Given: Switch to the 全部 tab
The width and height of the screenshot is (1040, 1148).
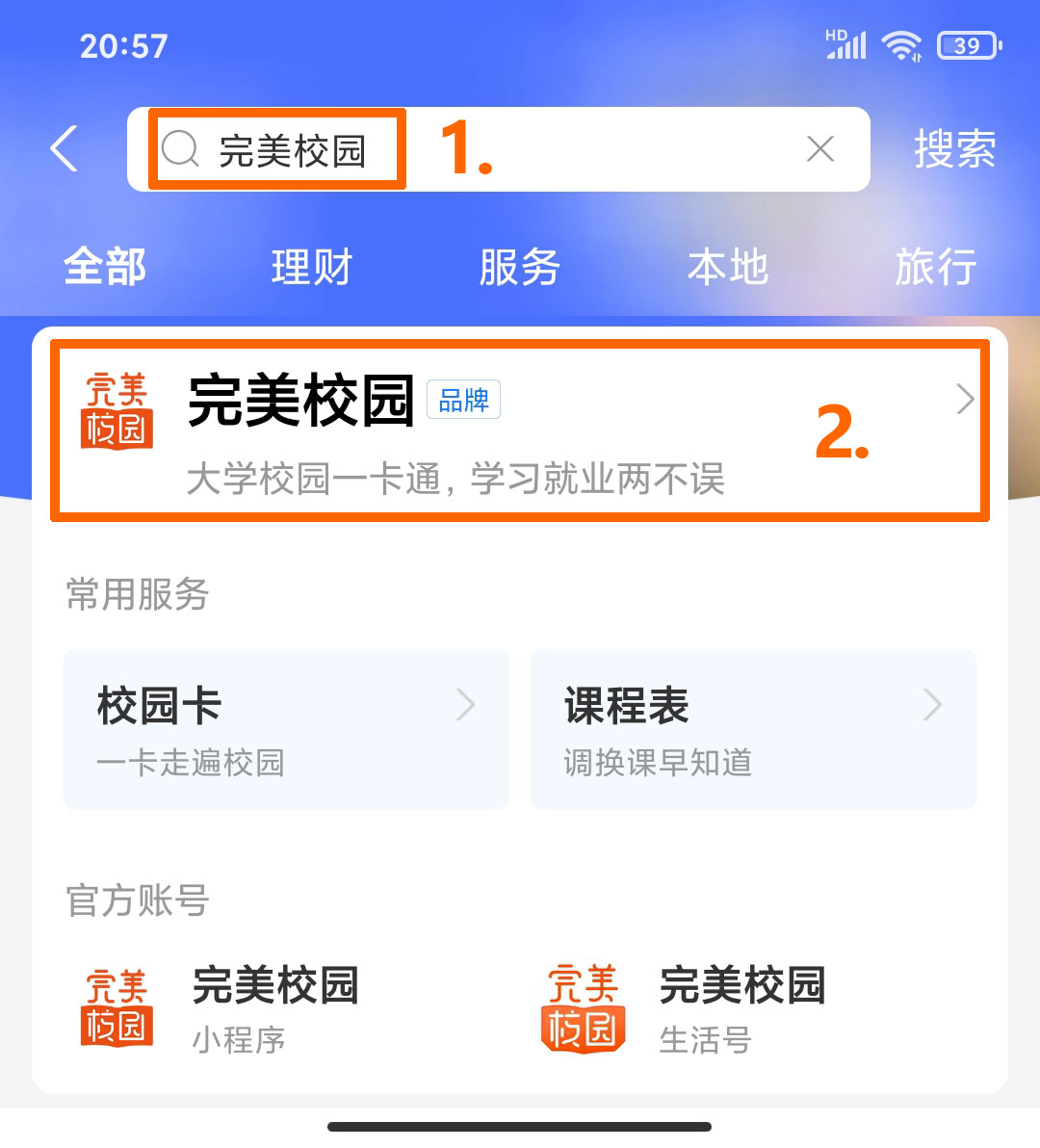Looking at the screenshot, I should 105,267.
